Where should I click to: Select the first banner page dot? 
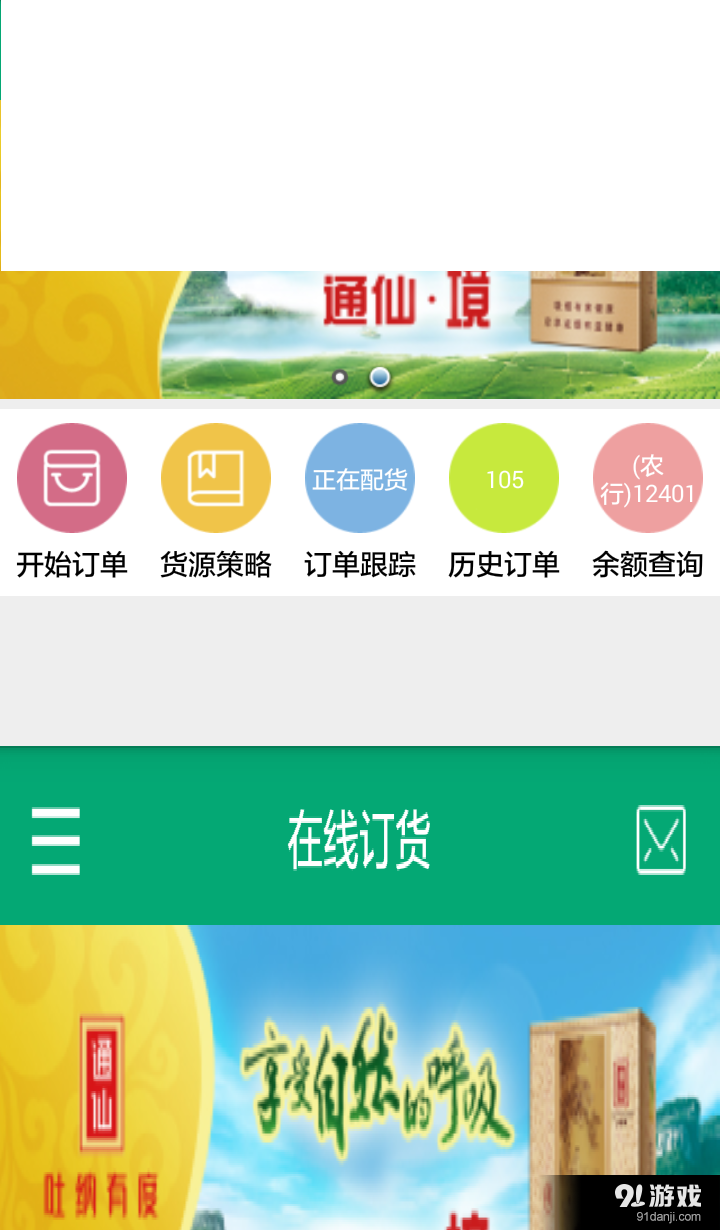[x=340, y=377]
